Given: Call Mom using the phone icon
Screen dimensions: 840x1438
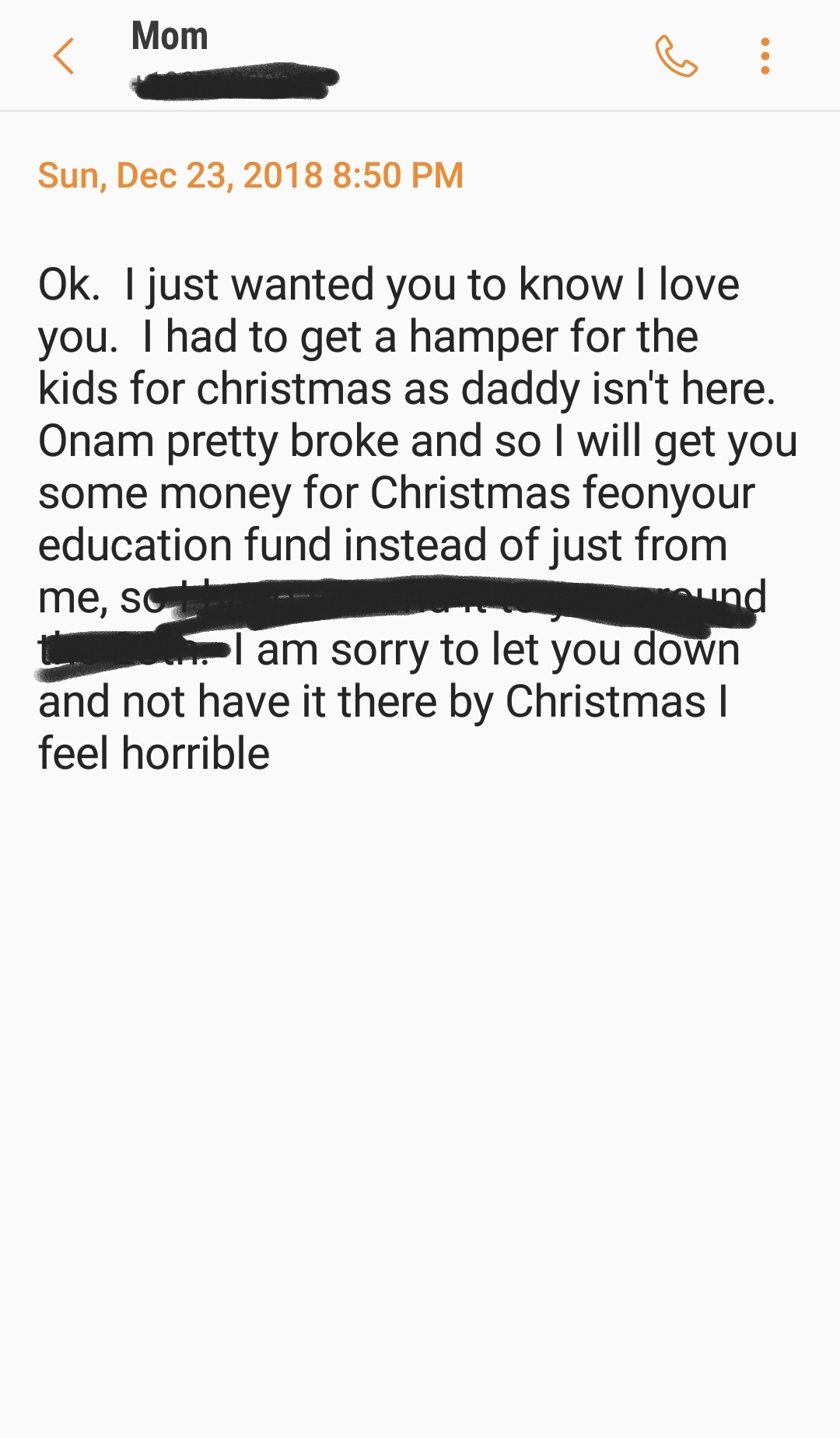Looking at the screenshot, I should pos(675,56).
